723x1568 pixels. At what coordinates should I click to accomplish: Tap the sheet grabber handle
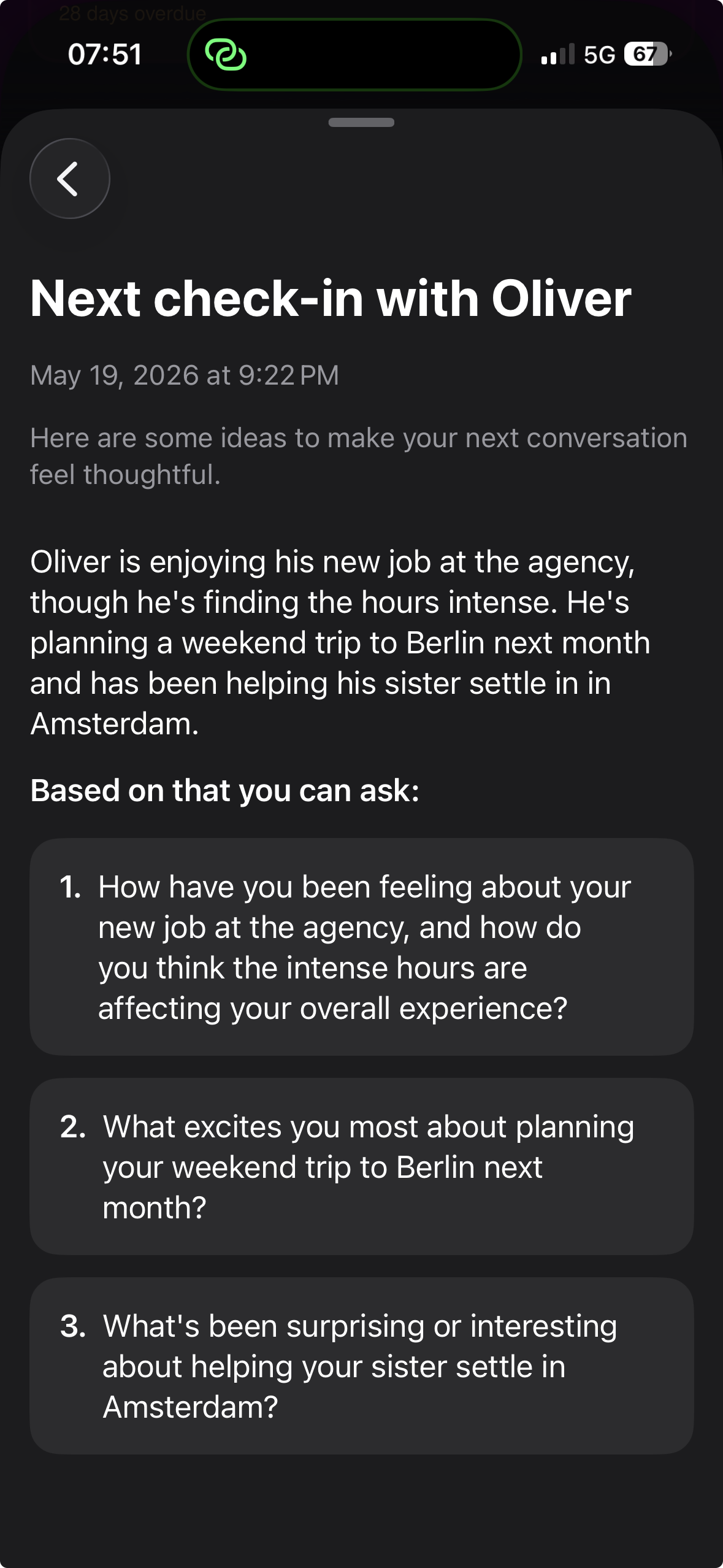pos(361,122)
